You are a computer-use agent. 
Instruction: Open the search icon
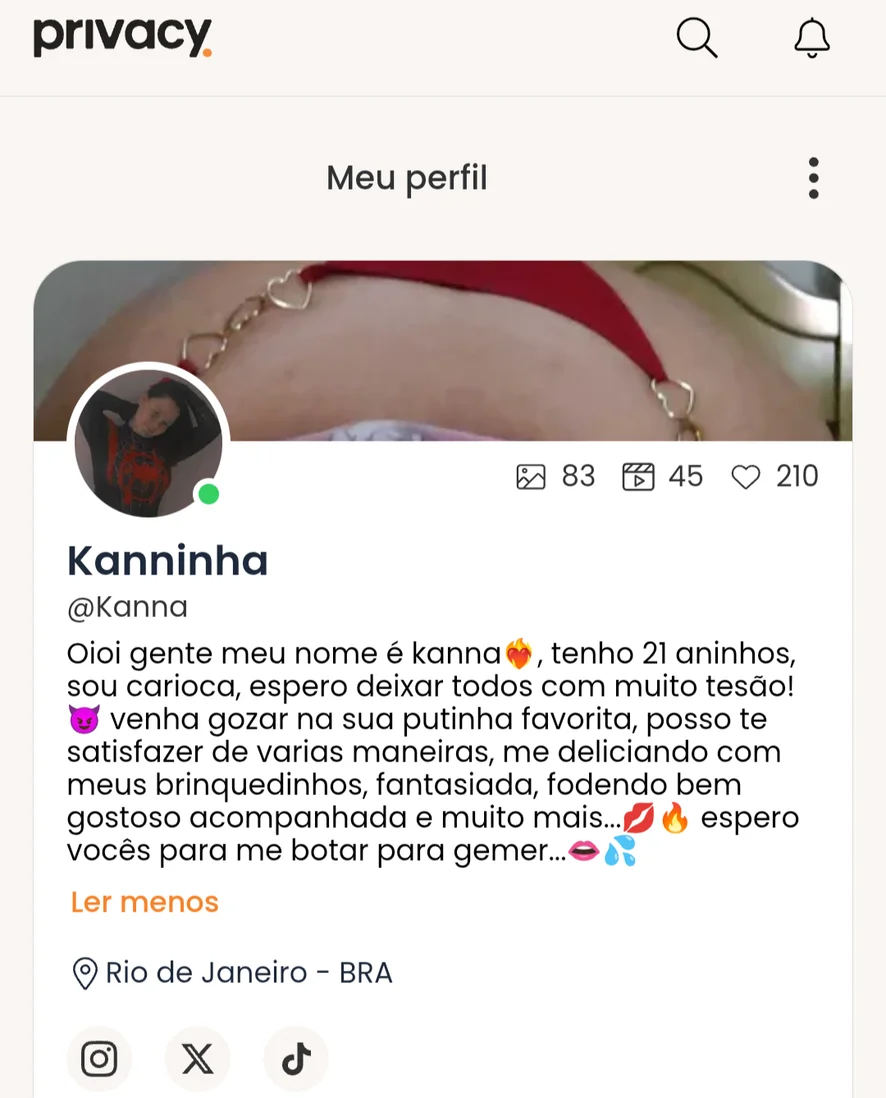697,39
